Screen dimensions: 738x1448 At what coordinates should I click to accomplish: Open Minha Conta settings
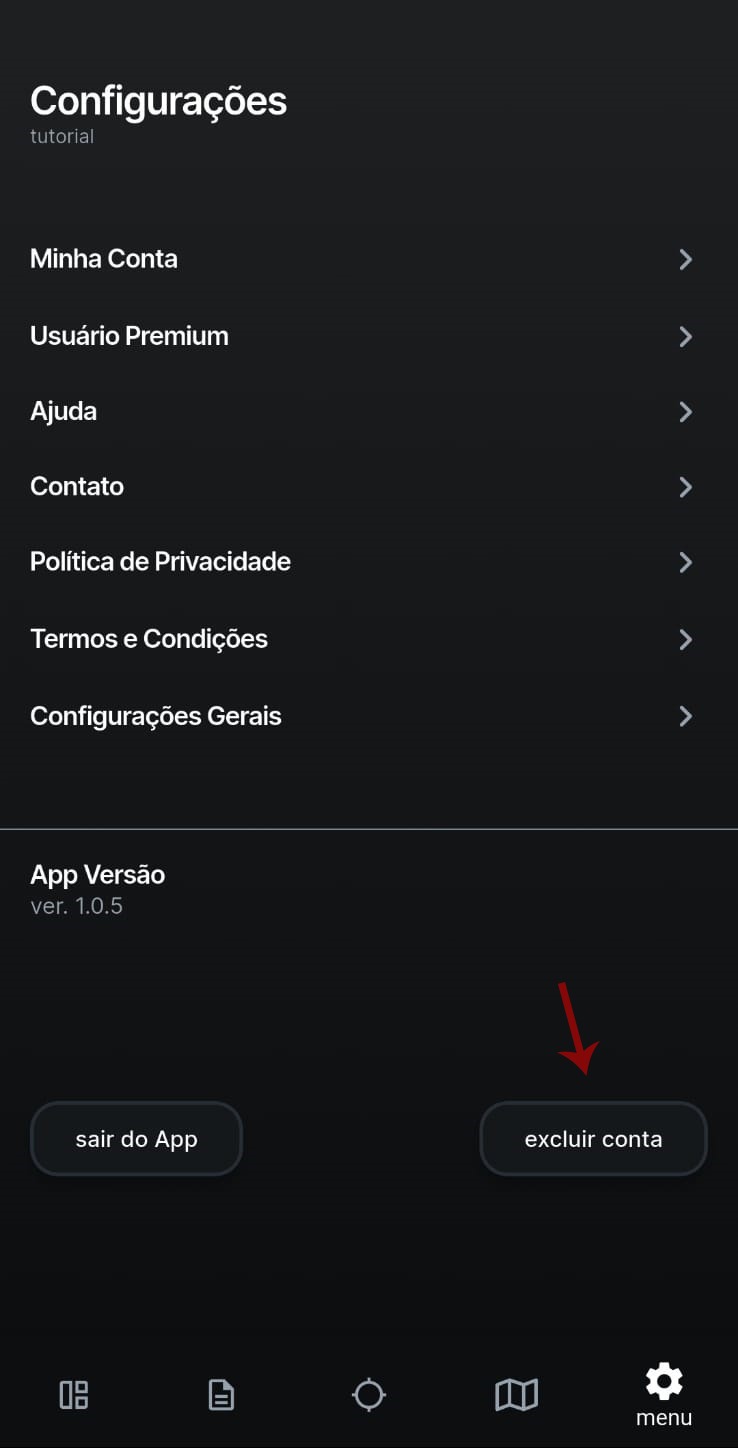[x=104, y=259]
